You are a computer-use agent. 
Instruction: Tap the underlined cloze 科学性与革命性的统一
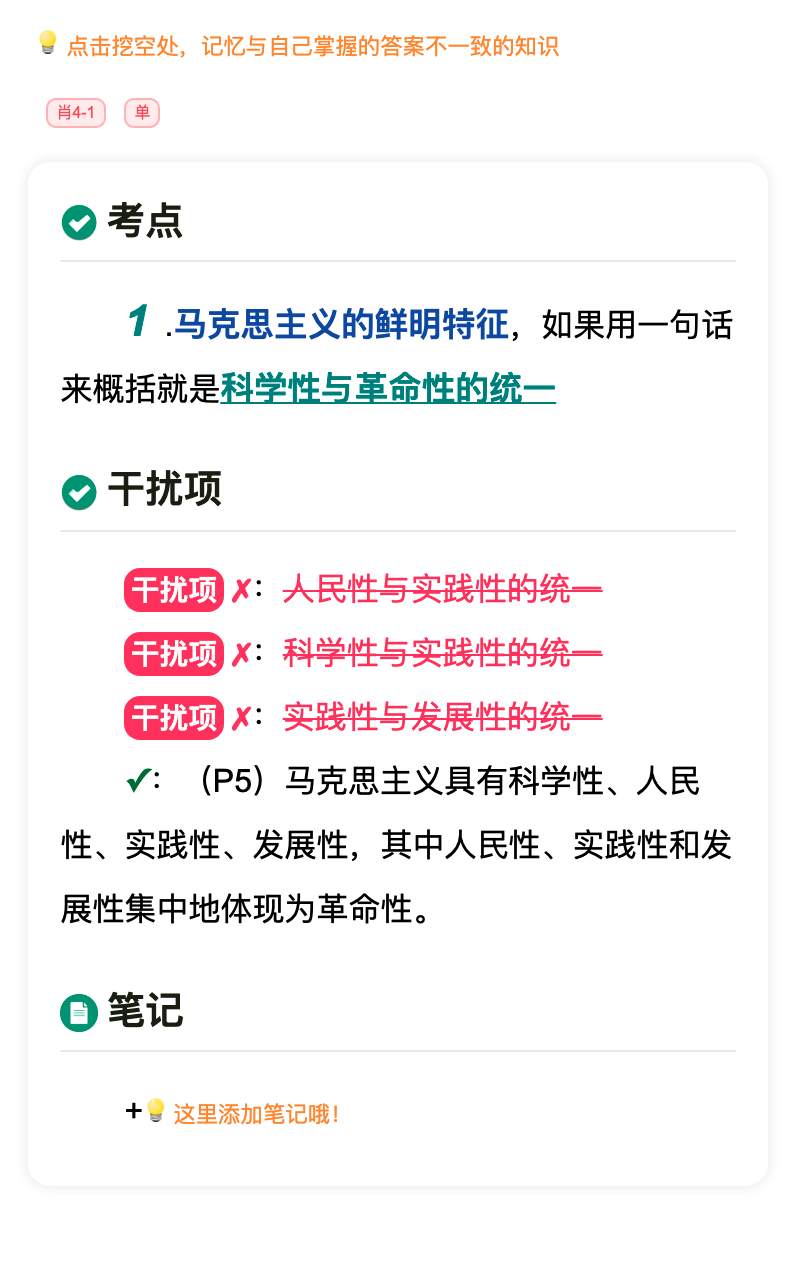coord(388,388)
